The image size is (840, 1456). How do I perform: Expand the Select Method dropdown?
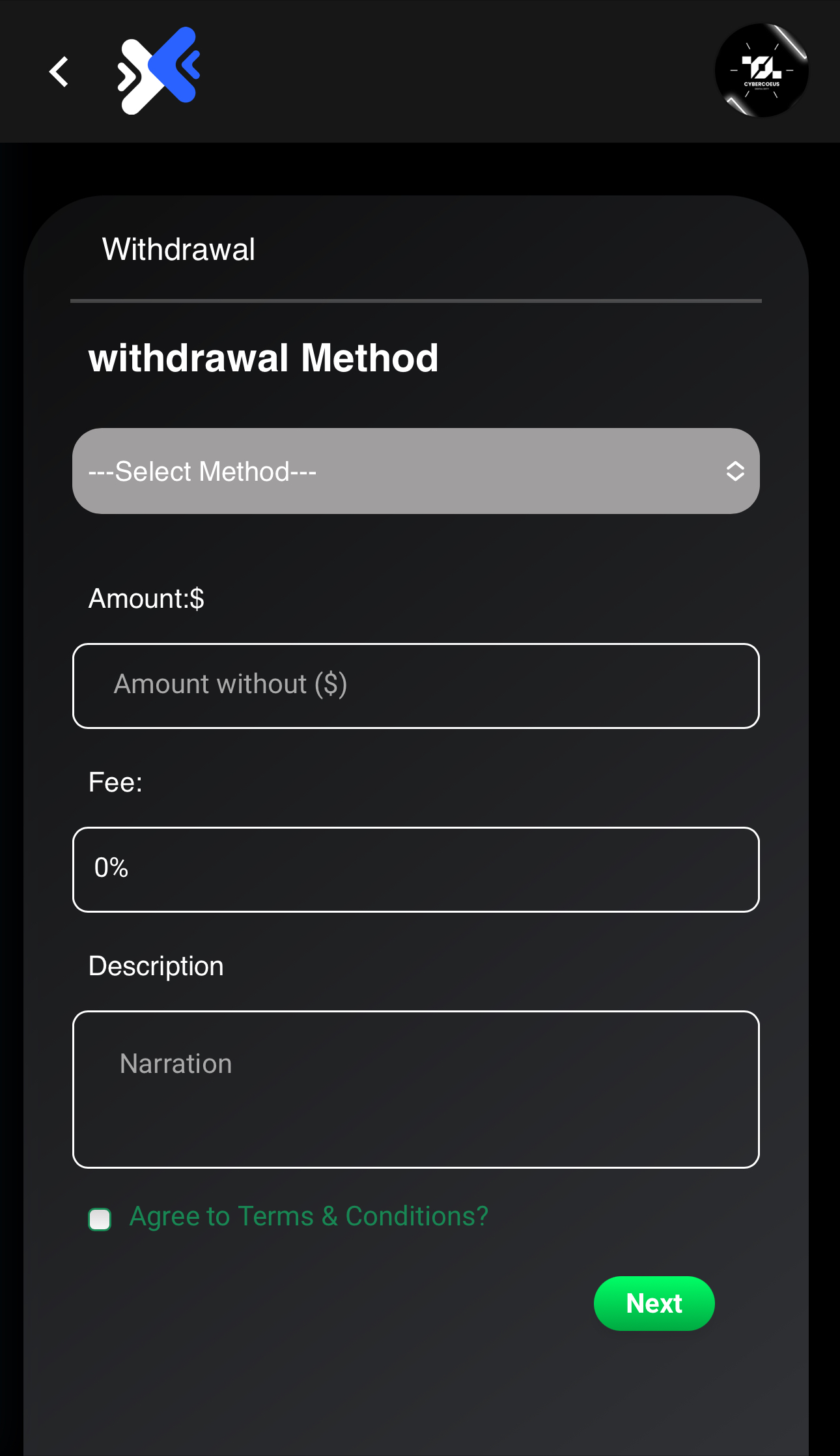click(x=416, y=471)
